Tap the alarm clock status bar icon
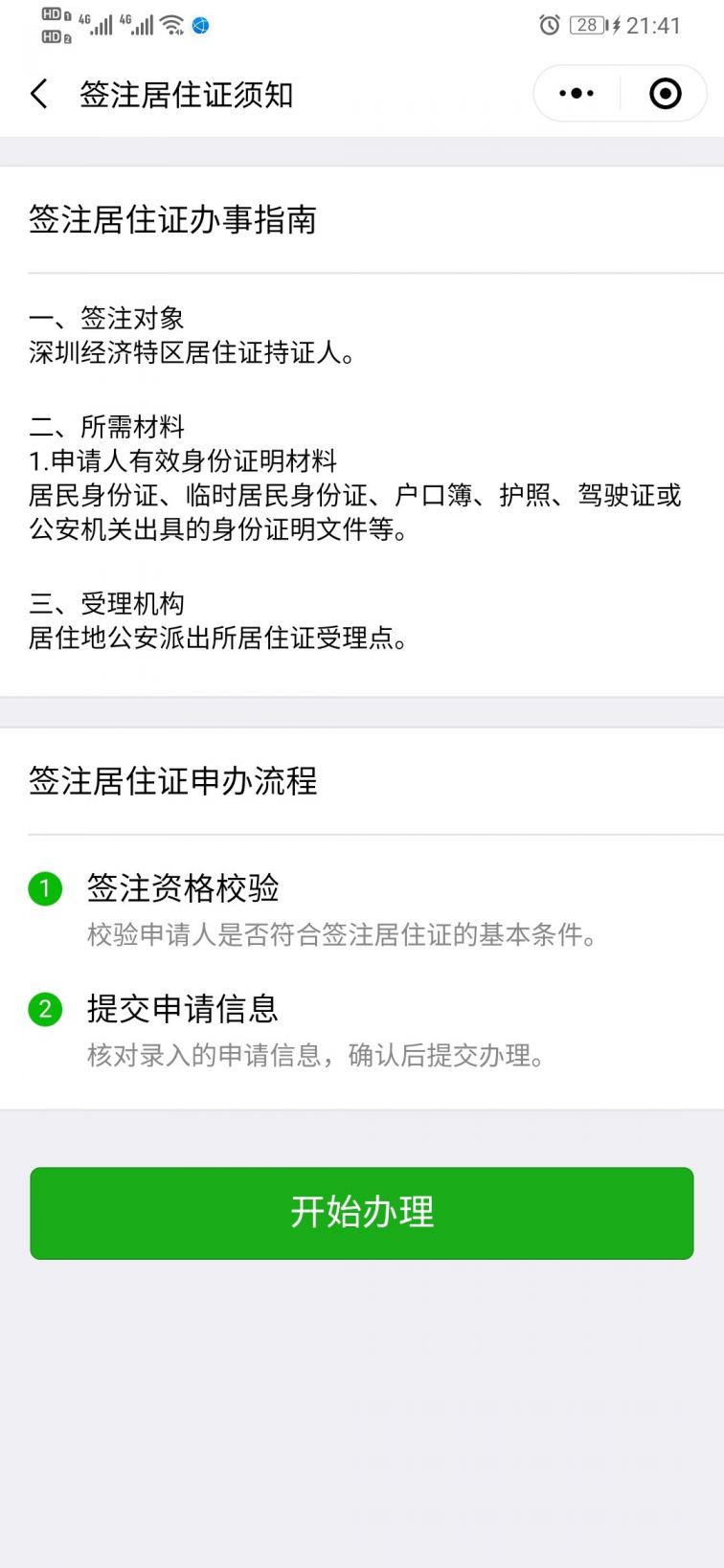The height and width of the screenshot is (1568, 724). [548, 26]
